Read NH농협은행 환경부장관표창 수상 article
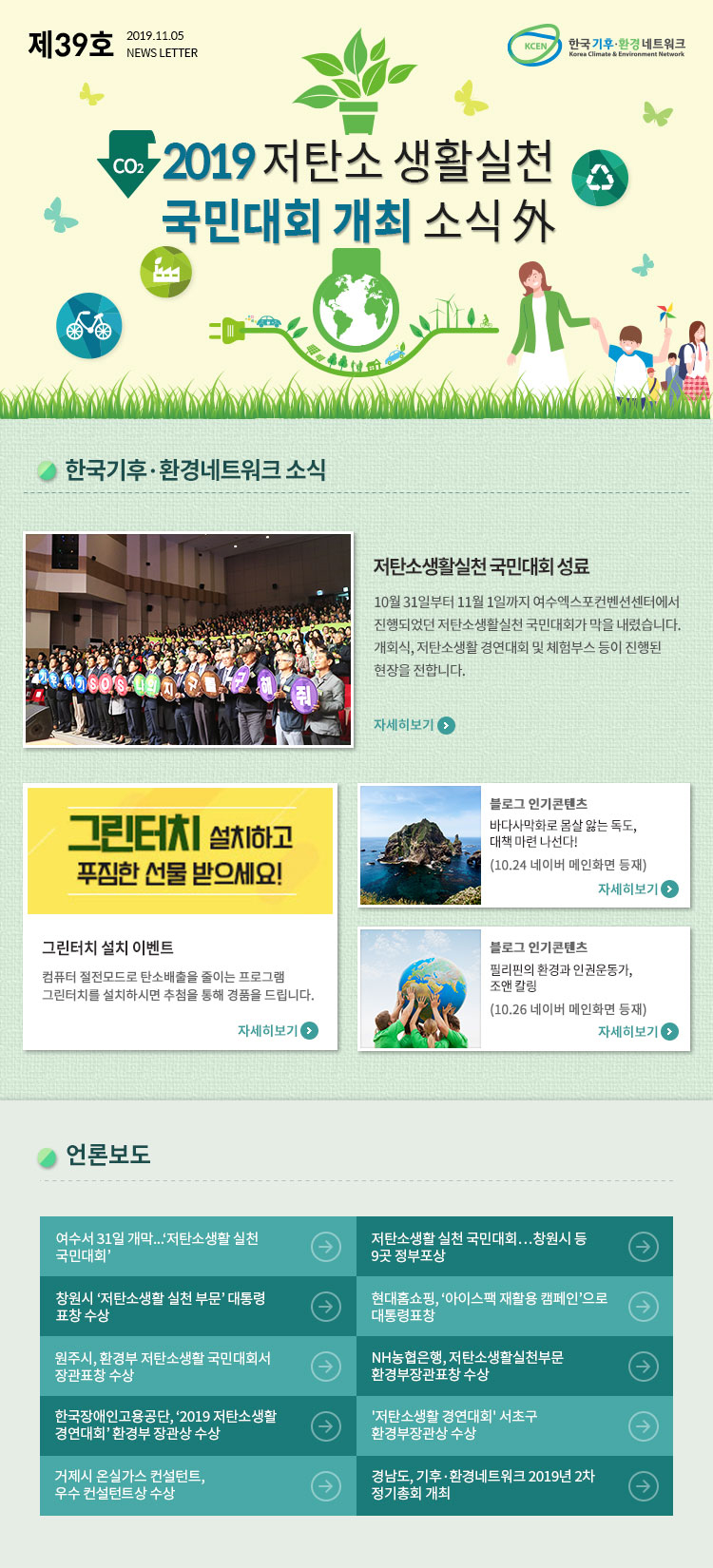 514,1367
